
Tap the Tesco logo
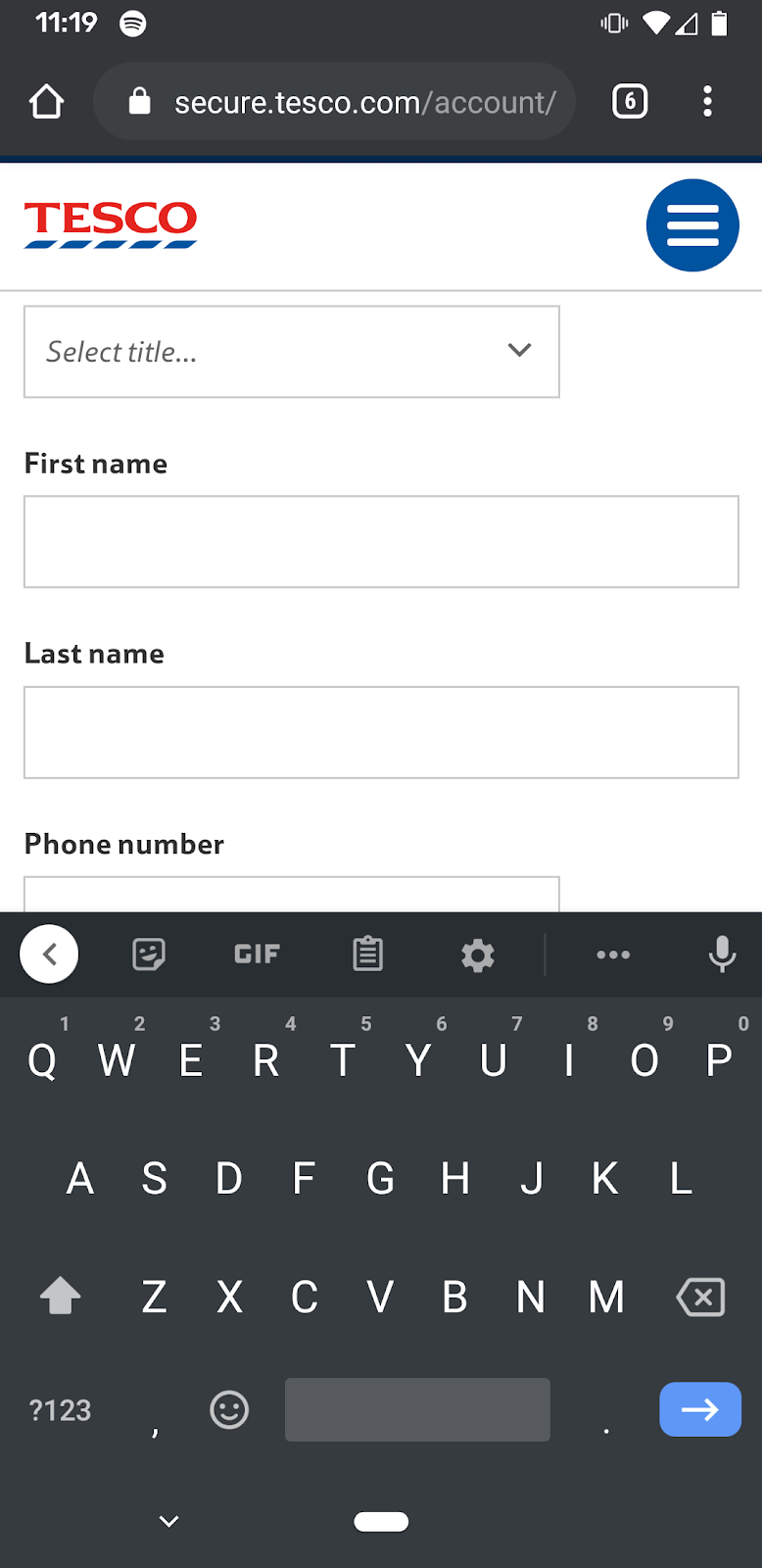tap(110, 224)
